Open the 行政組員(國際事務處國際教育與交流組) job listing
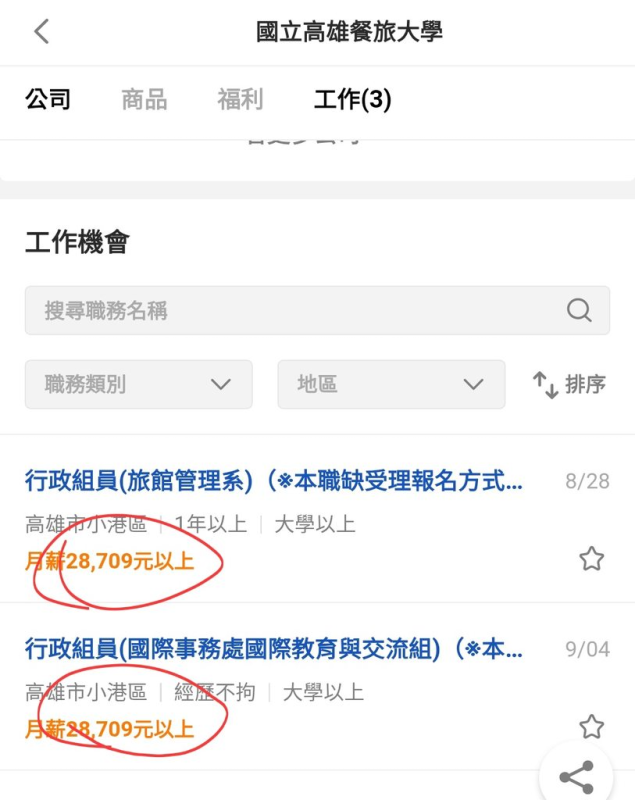635x800 pixels. click(273, 650)
